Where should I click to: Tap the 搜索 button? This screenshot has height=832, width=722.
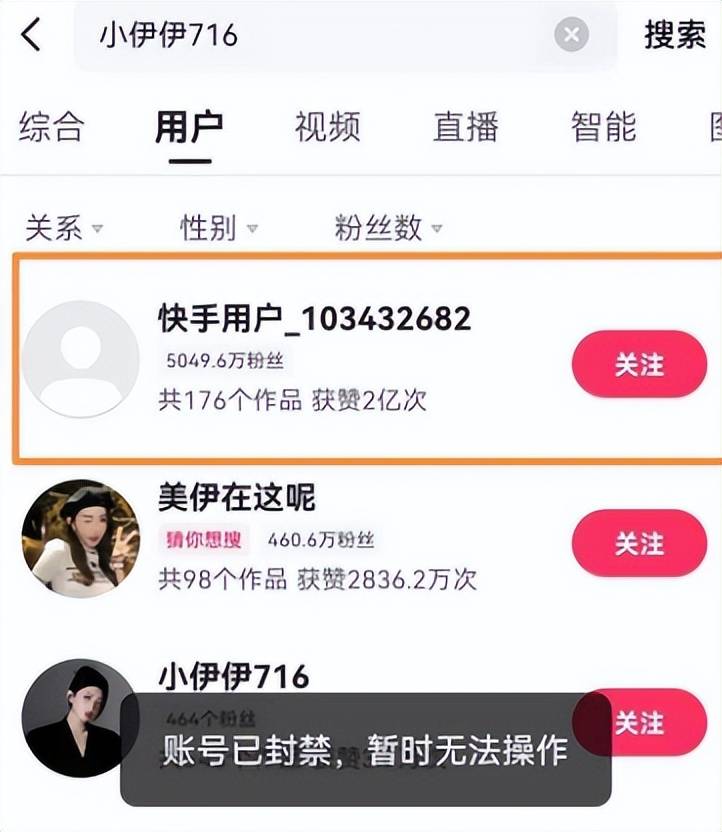(x=675, y=36)
